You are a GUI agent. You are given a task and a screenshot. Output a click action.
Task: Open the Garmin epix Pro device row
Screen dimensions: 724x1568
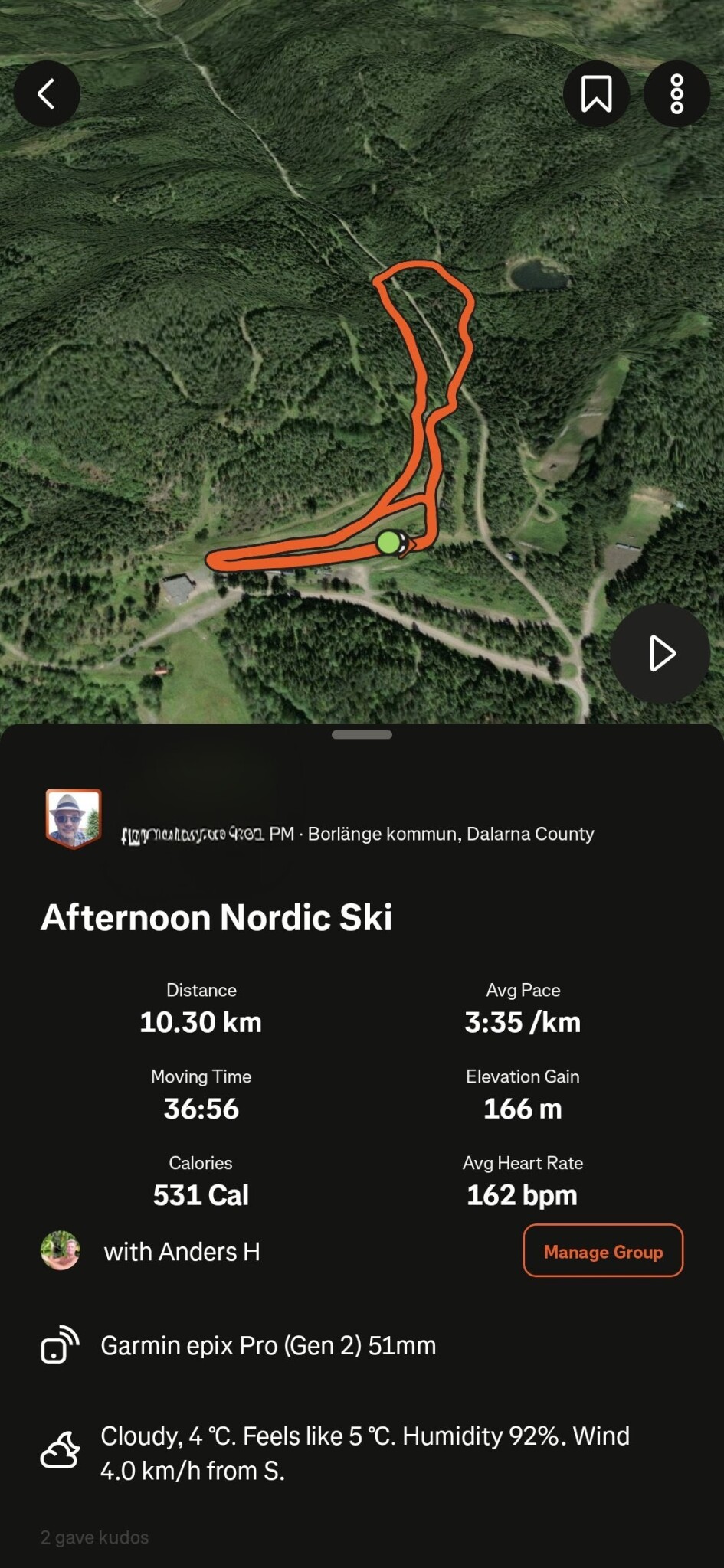268,1345
